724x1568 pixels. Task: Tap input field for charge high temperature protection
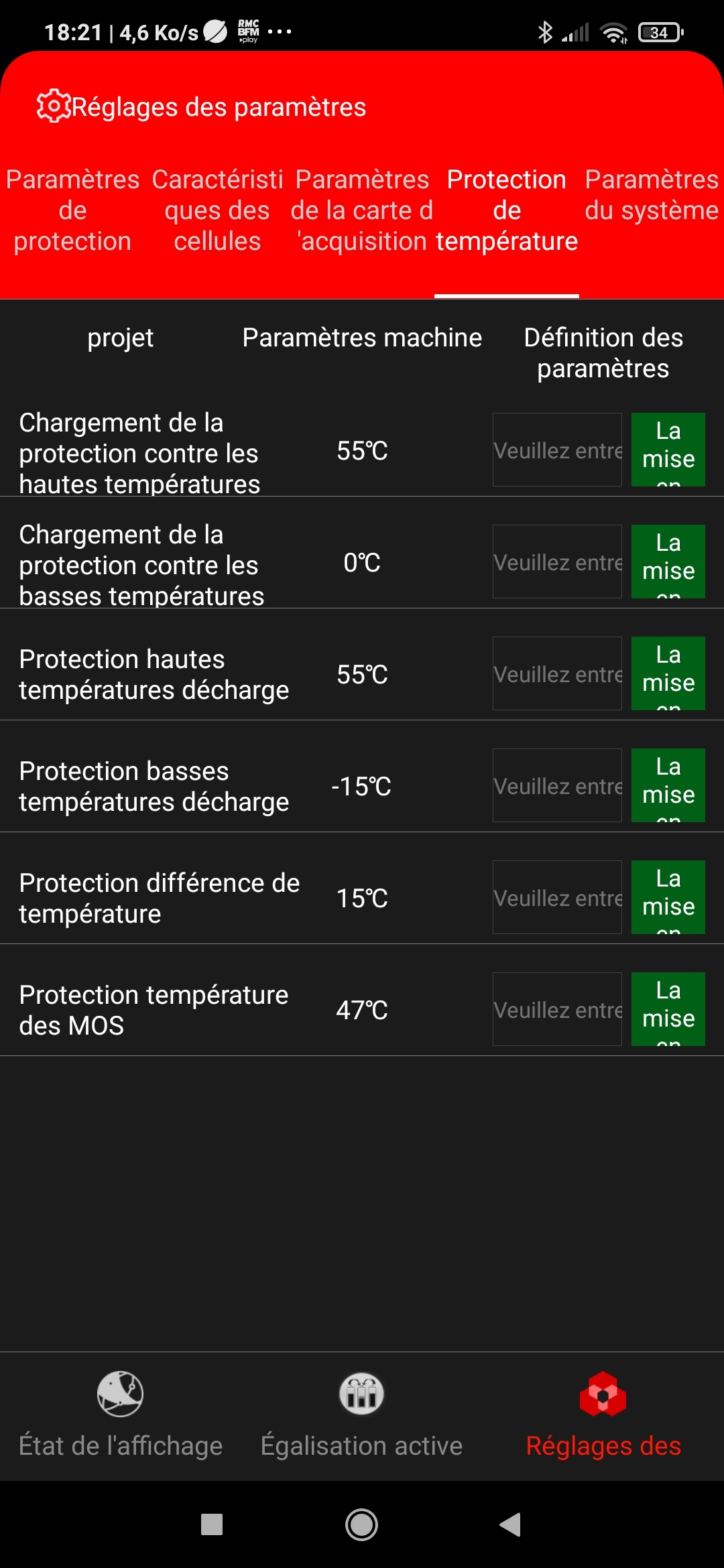[557, 450]
